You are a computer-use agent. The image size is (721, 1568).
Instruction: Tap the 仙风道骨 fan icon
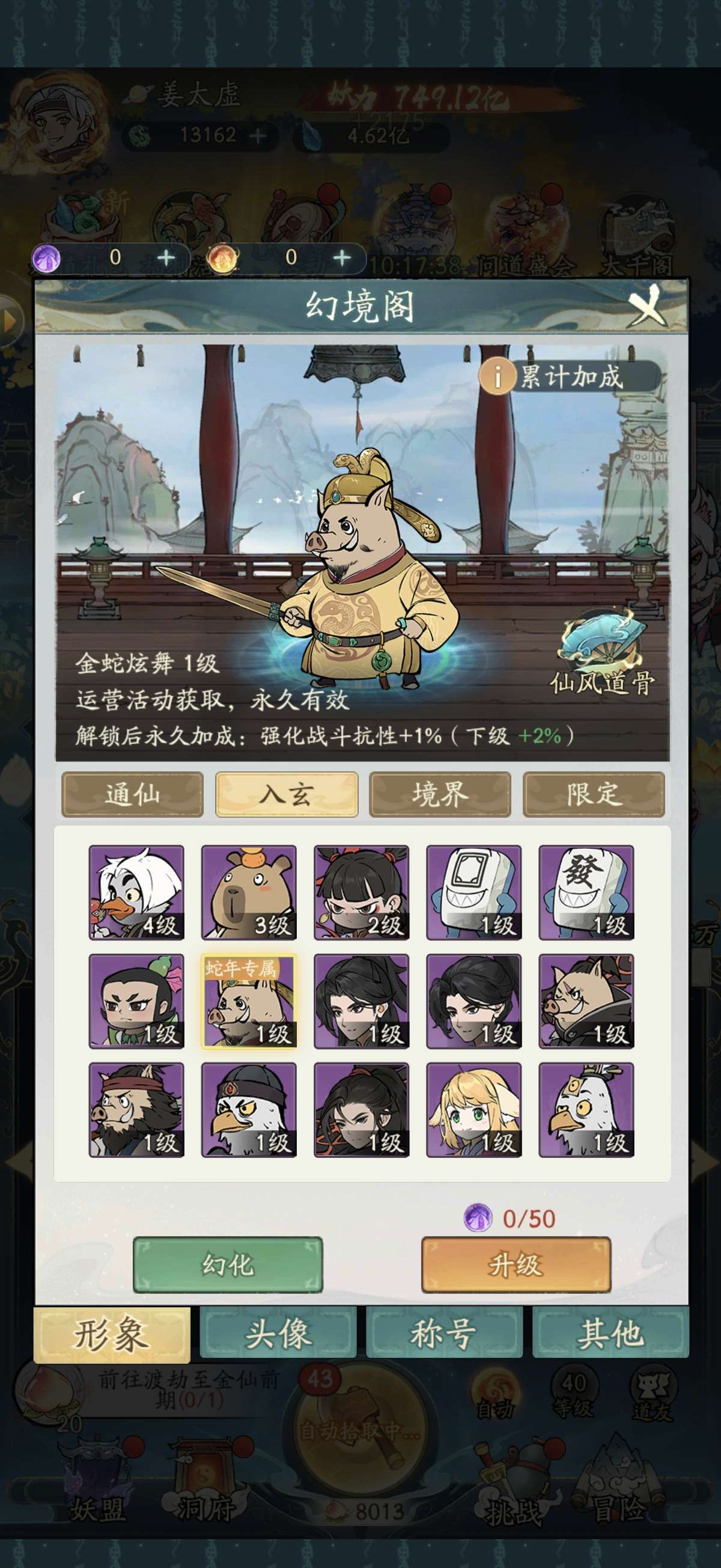601,641
